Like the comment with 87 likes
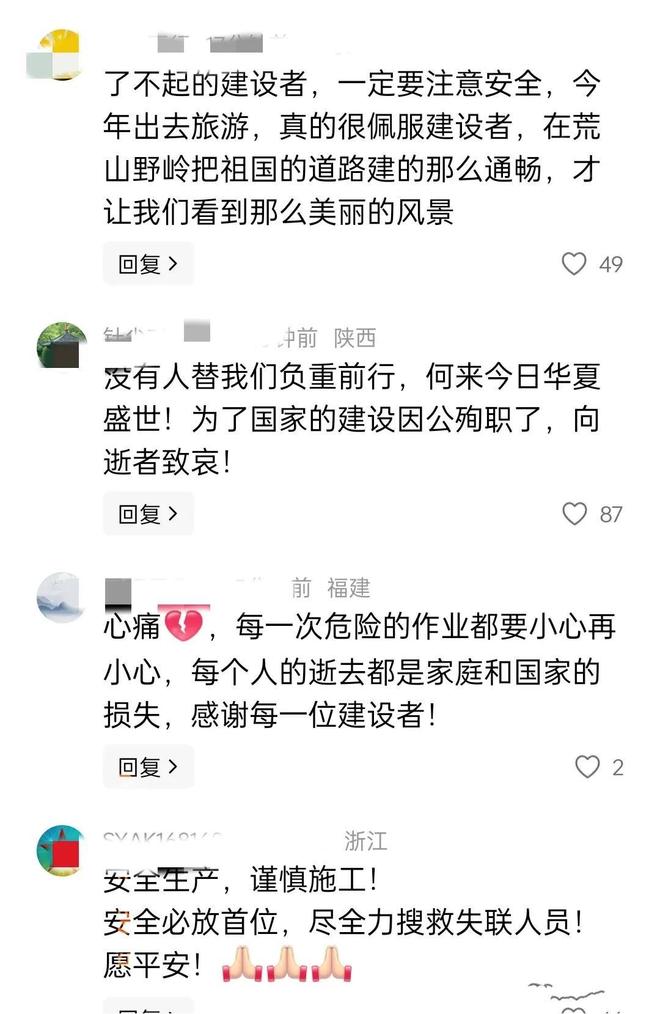 (574, 514)
